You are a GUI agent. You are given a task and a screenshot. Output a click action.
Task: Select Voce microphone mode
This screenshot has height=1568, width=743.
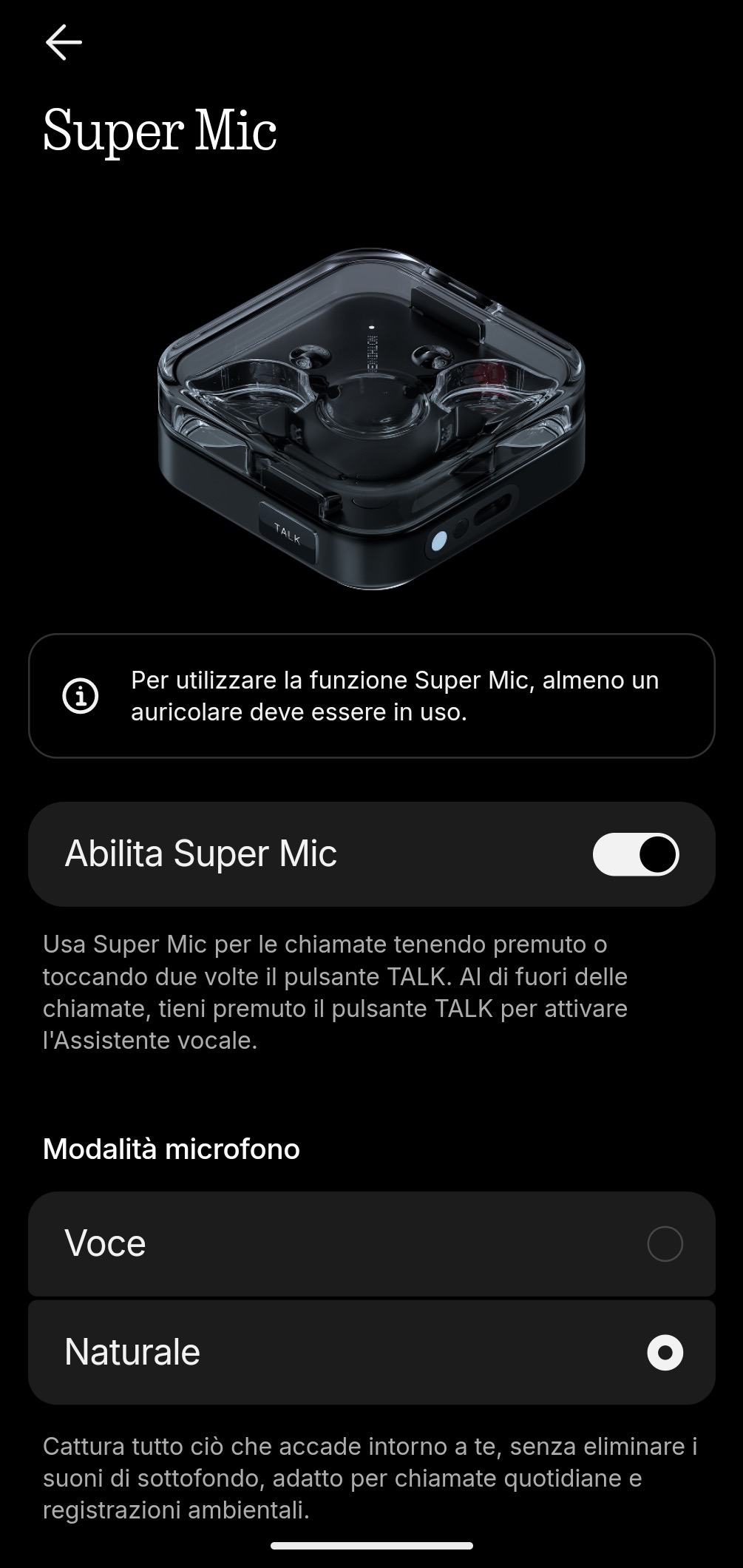click(x=664, y=1243)
